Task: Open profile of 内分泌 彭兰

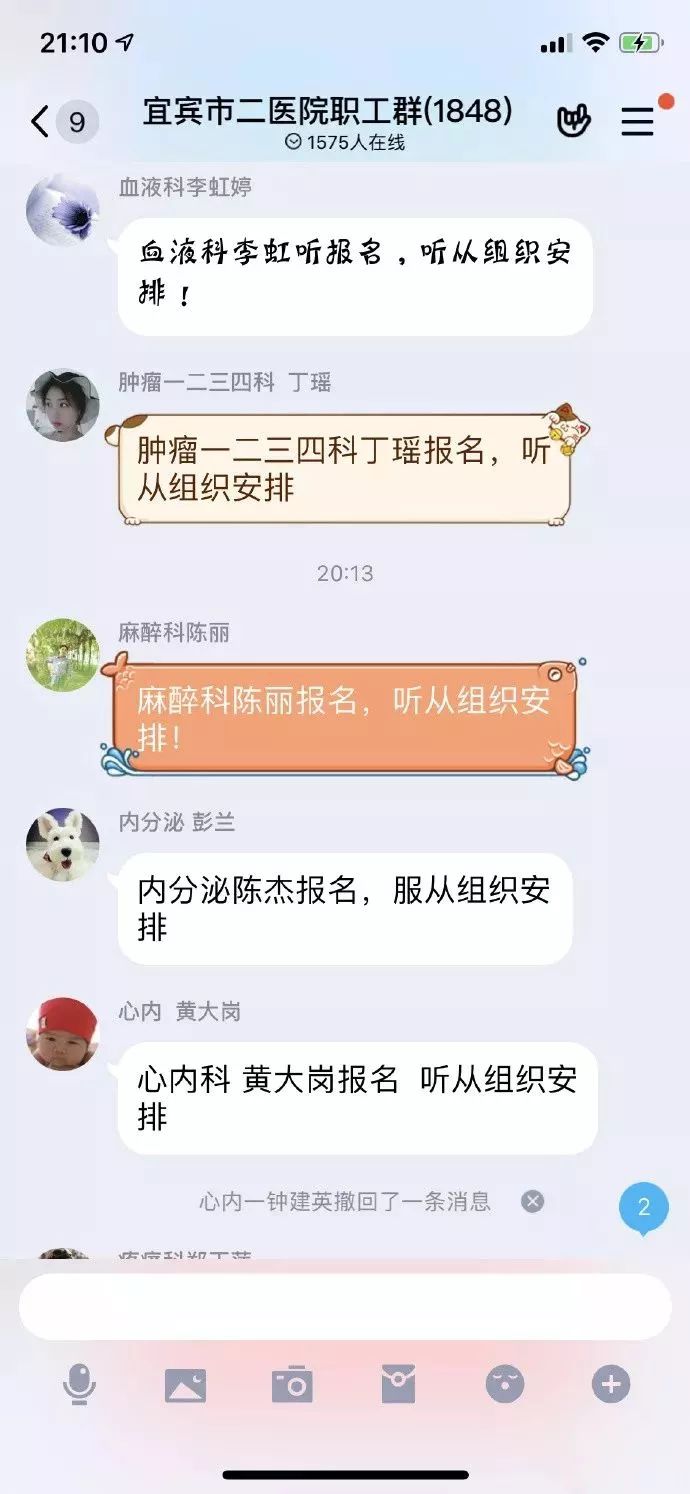Action: tap(62, 845)
